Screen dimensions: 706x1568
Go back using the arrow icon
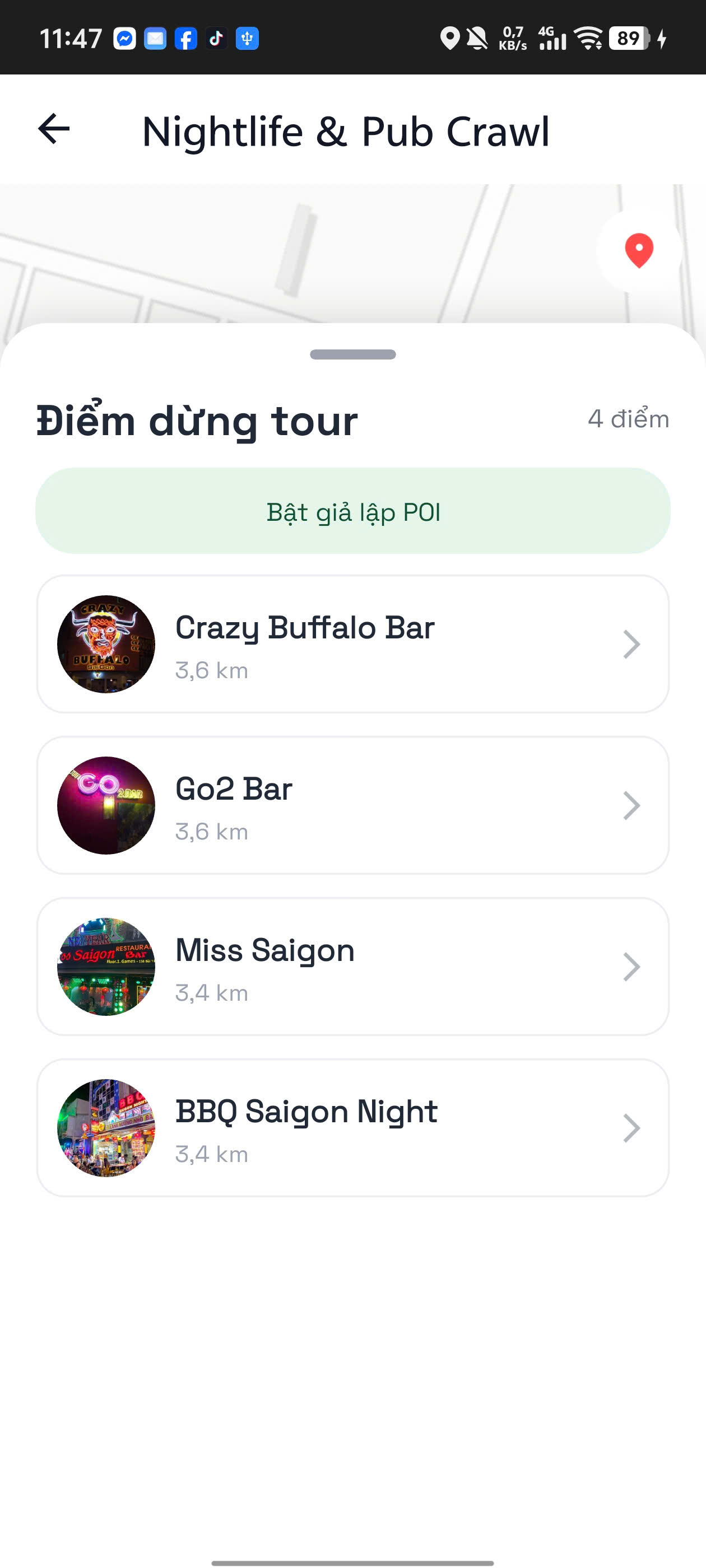pos(54,129)
